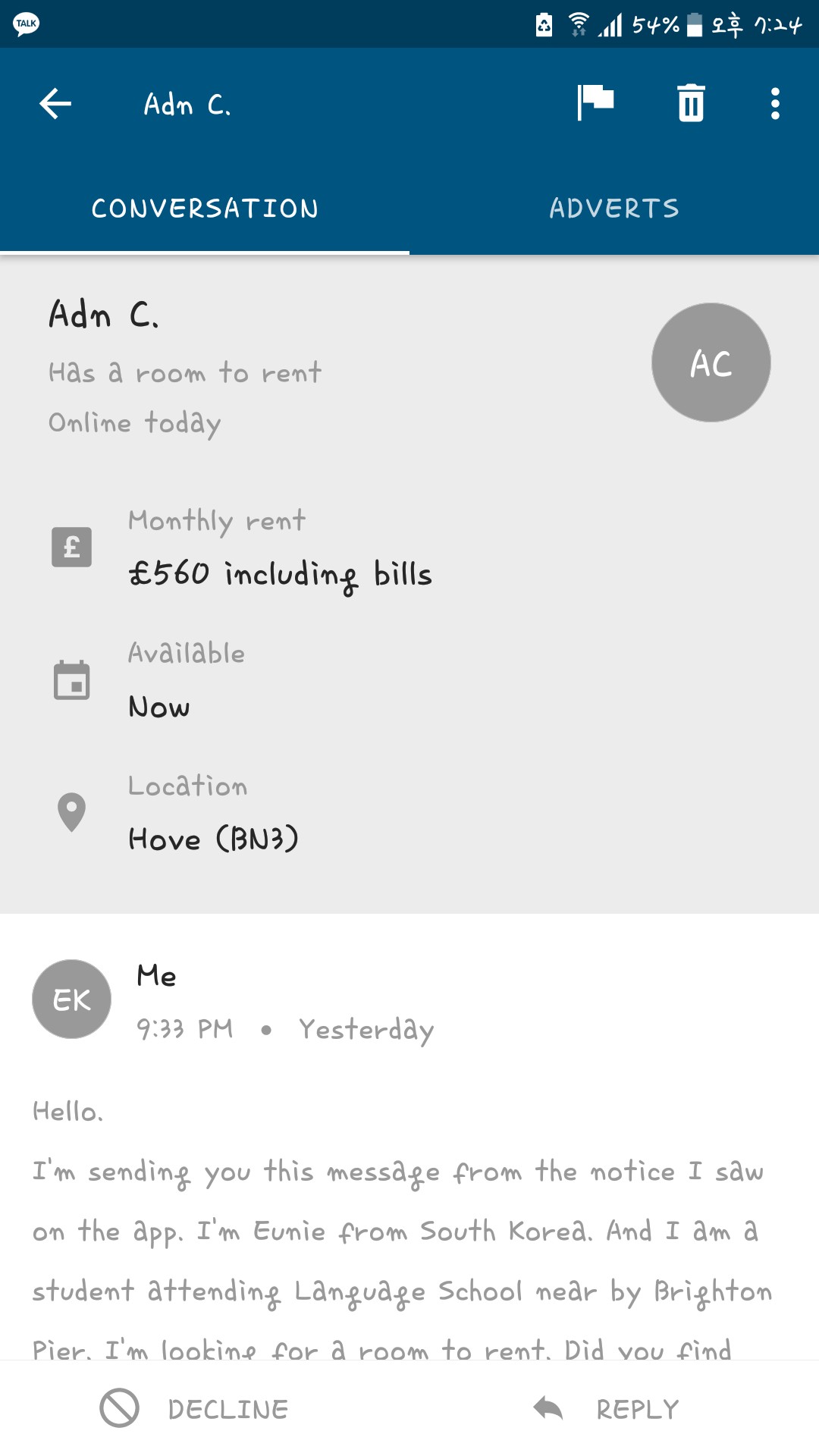Reply to Adn C.

point(607,1409)
